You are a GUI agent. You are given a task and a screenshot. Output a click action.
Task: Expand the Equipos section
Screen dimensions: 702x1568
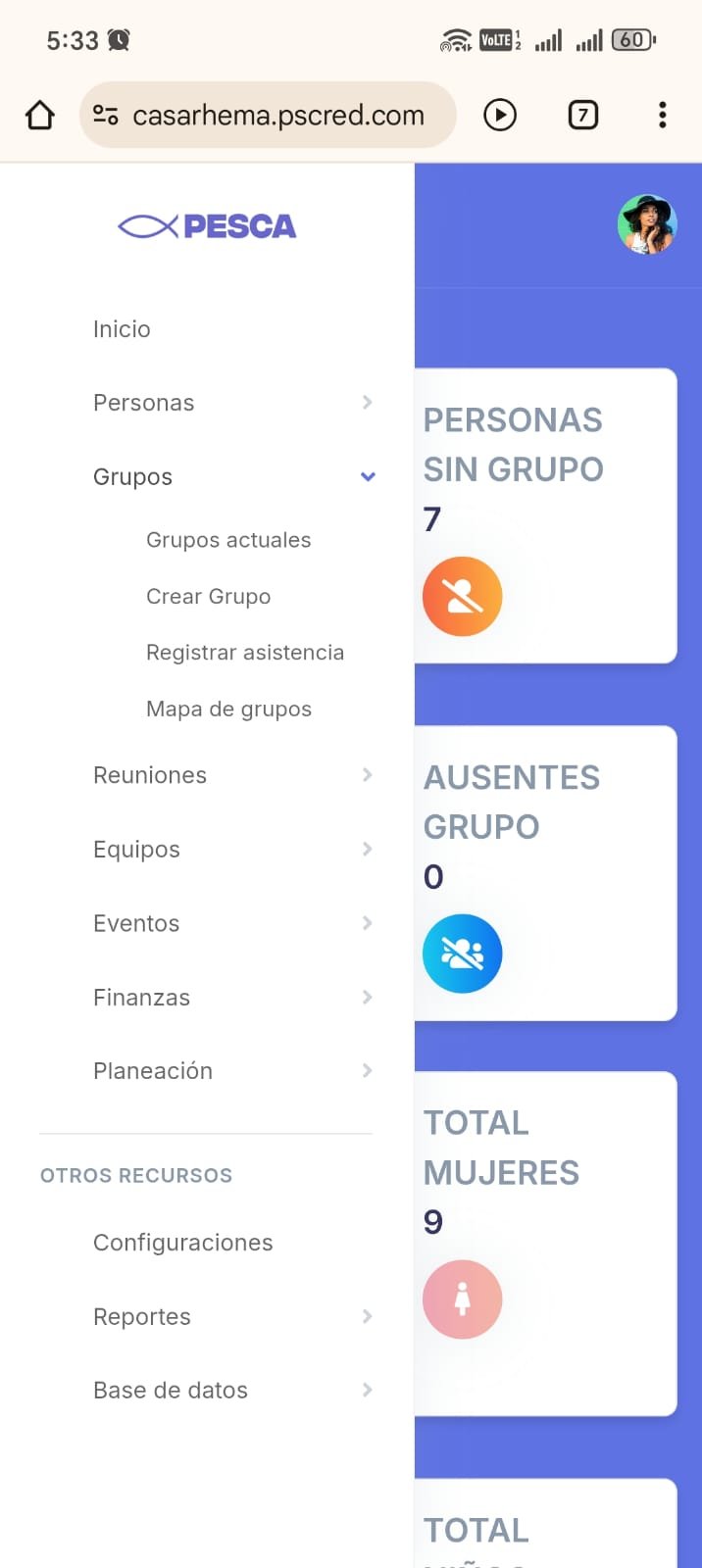[231, 850]
